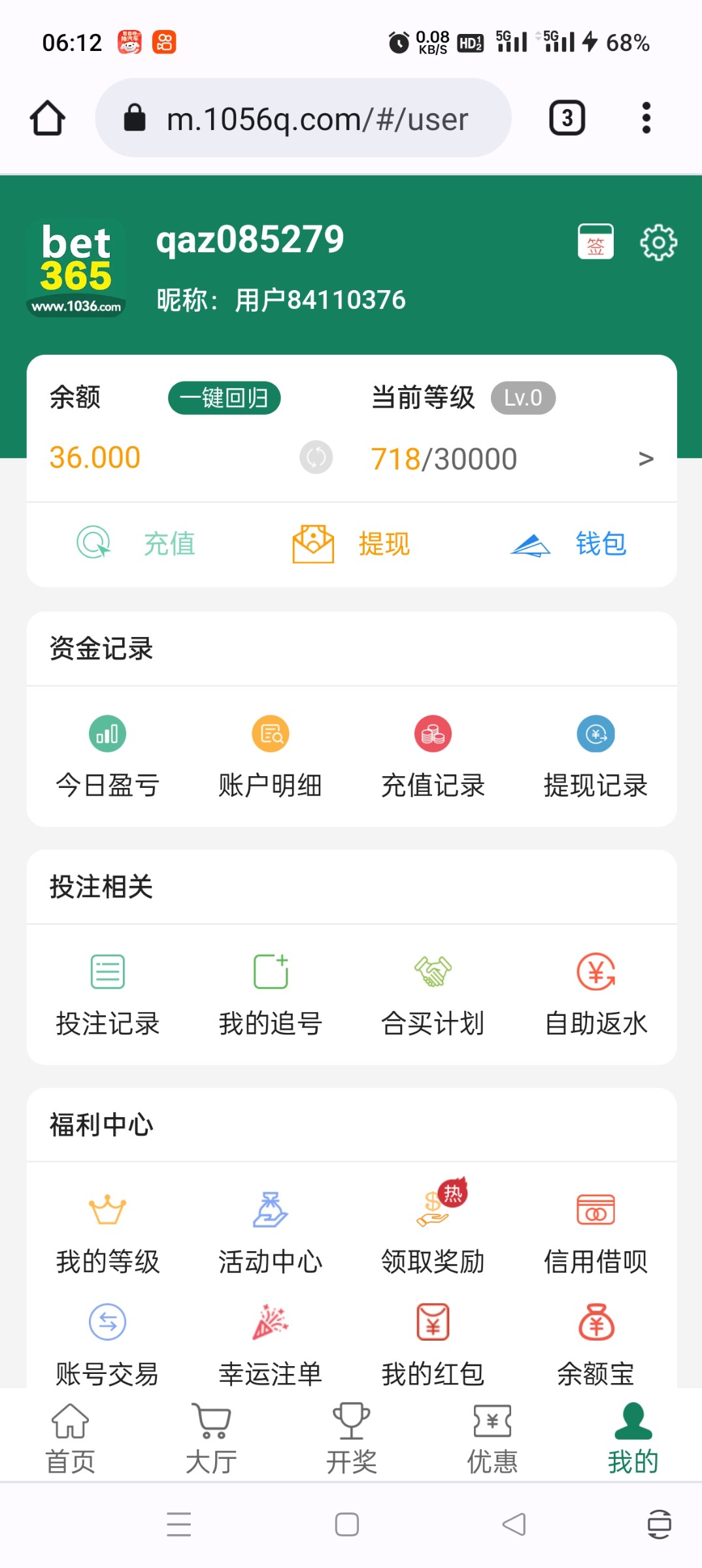The width and height of the screenshot is (702, 1568).
Task: Open the daily sign-in calendar icon
Action: coord(595,242)
